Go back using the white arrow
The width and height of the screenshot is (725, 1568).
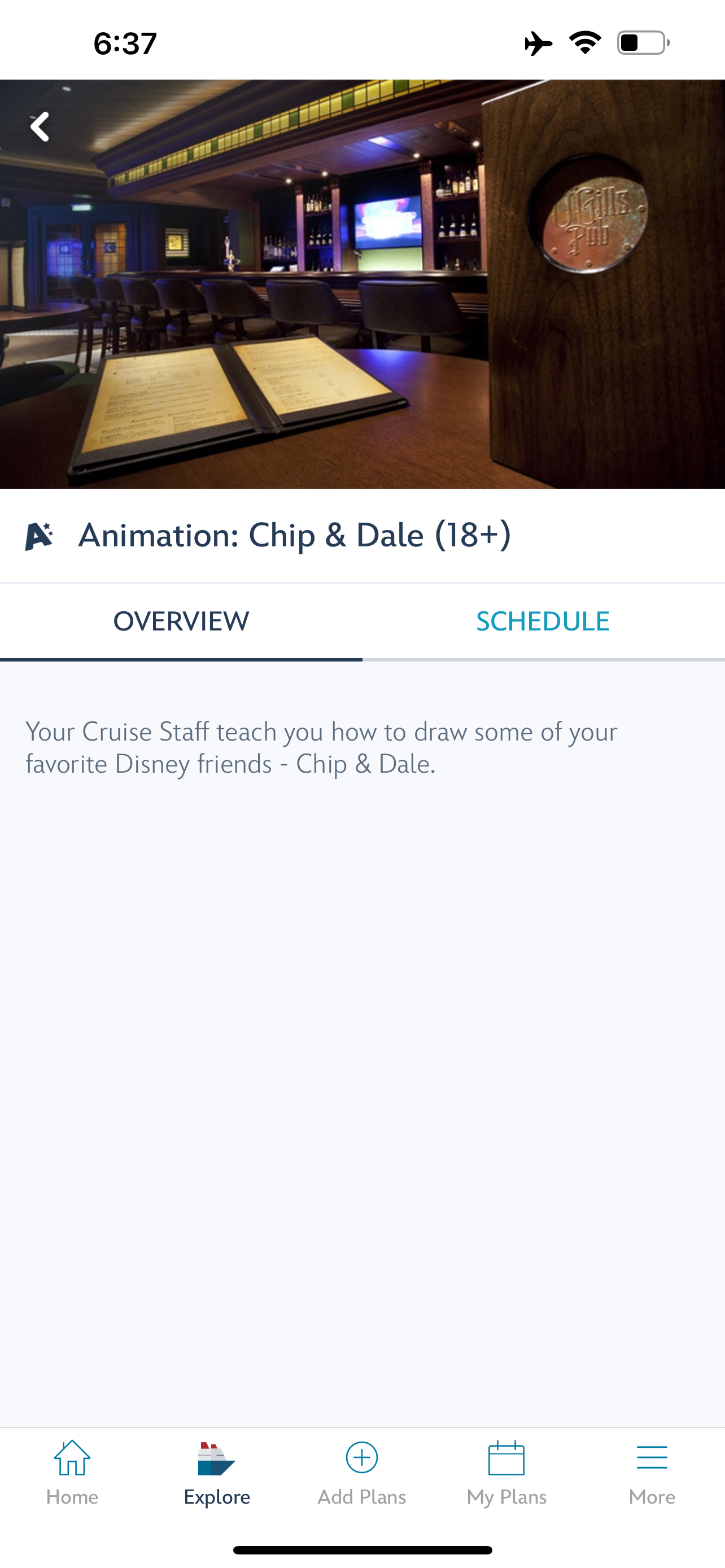40,126
